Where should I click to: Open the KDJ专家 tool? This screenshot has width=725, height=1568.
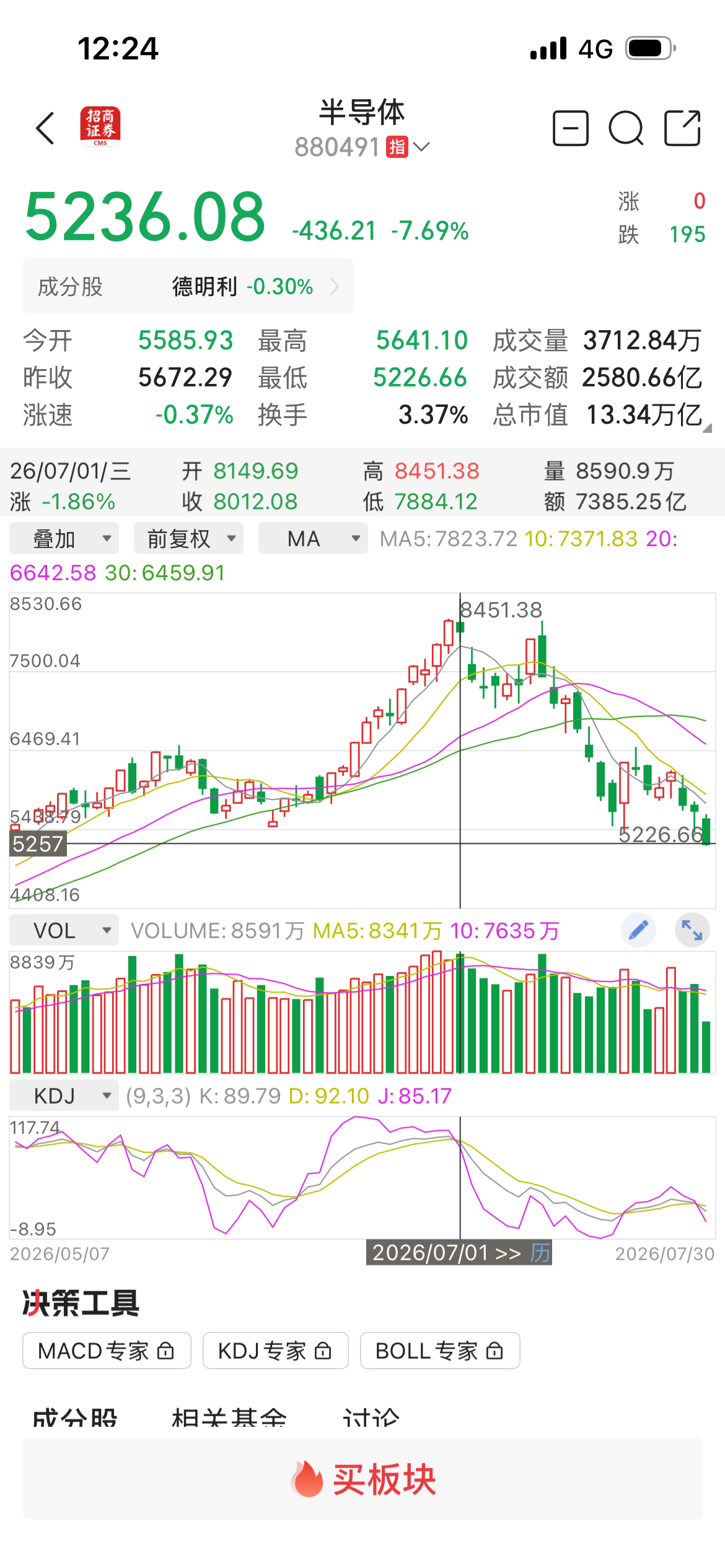(x=276, y=1351)
